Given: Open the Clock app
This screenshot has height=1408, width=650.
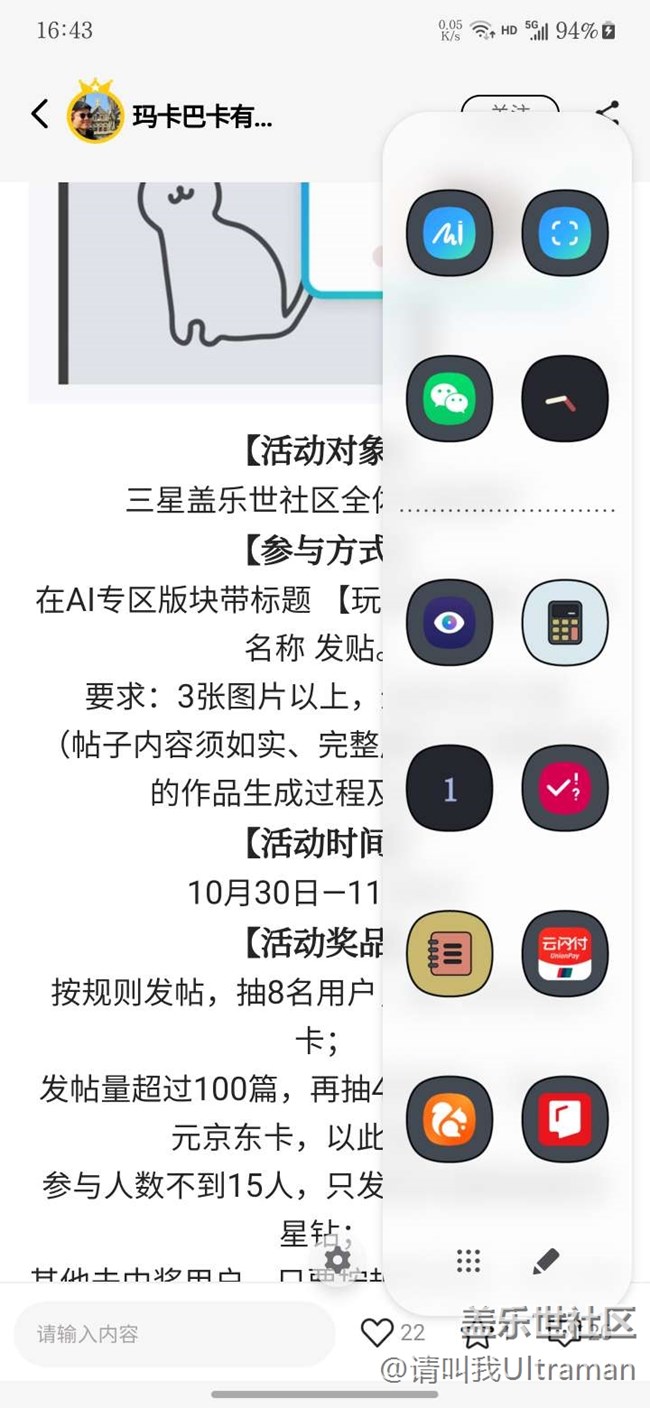Looking at the screenshot, I should pyautogui.click(x=565, y=400).
